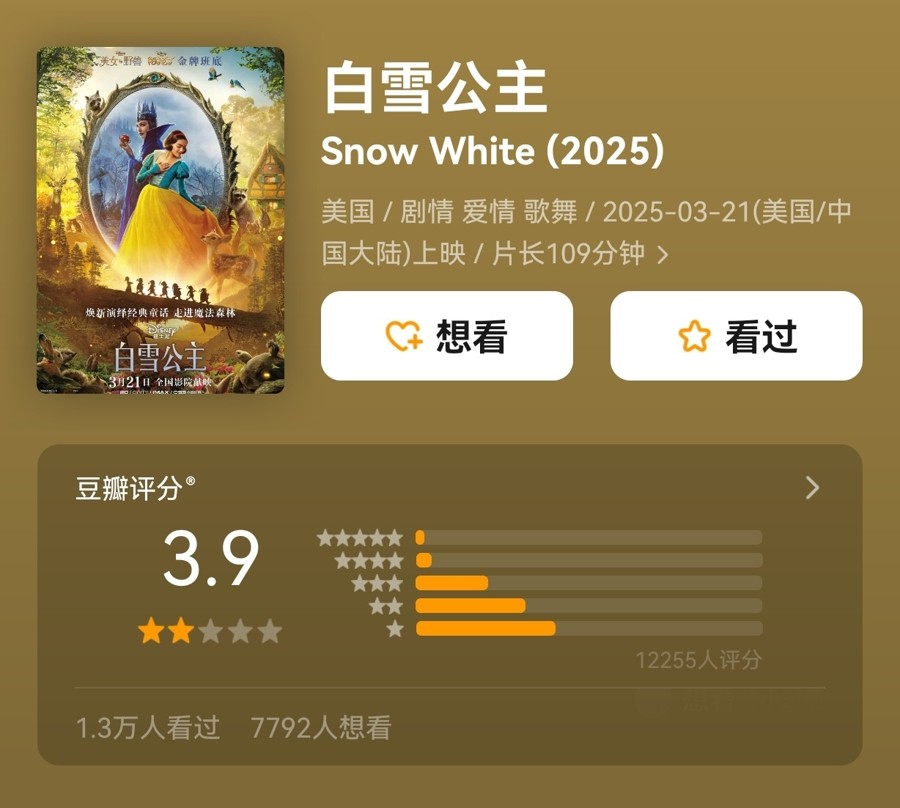
Task: Open the 豆瓣评分 rating details
Action: (812, 488)
